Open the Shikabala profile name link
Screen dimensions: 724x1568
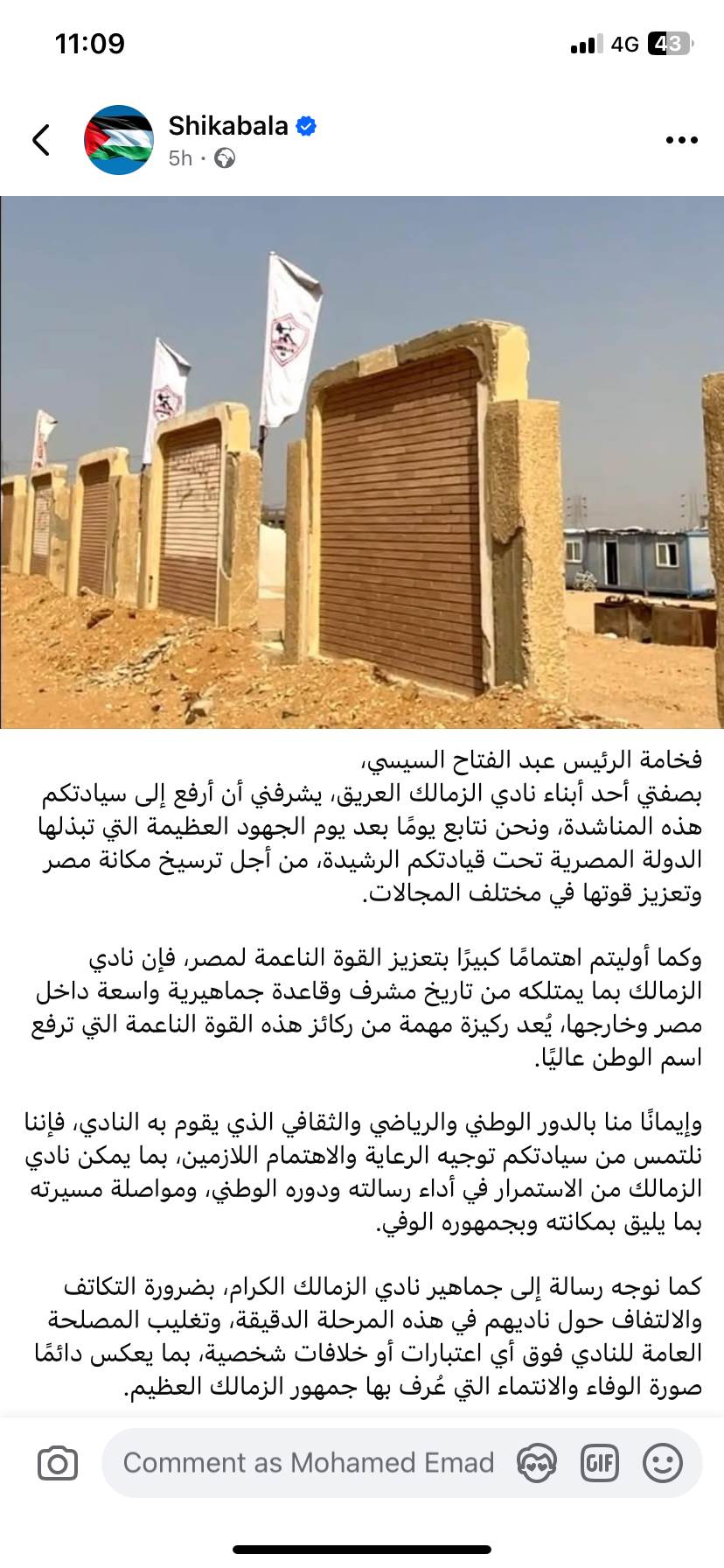228,126
